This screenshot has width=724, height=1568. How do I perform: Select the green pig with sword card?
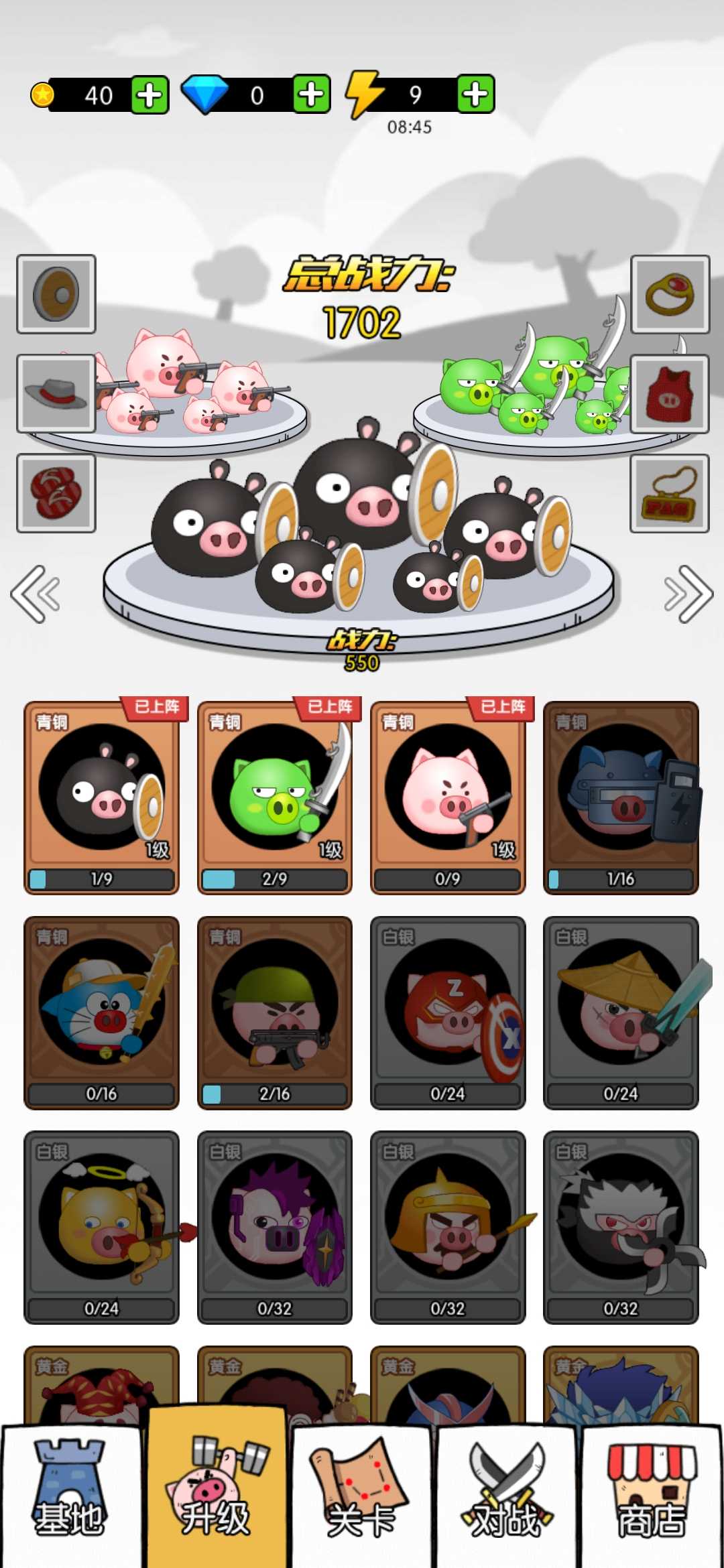click(x=275, y=797)
